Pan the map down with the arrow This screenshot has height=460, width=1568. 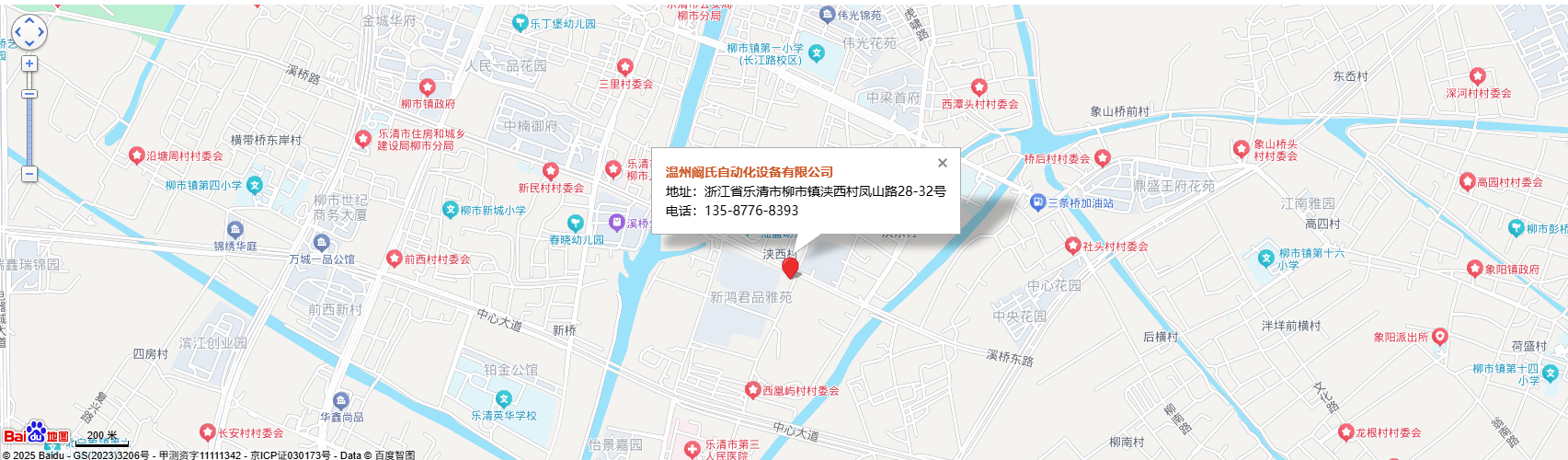click(x=29, y=43)
